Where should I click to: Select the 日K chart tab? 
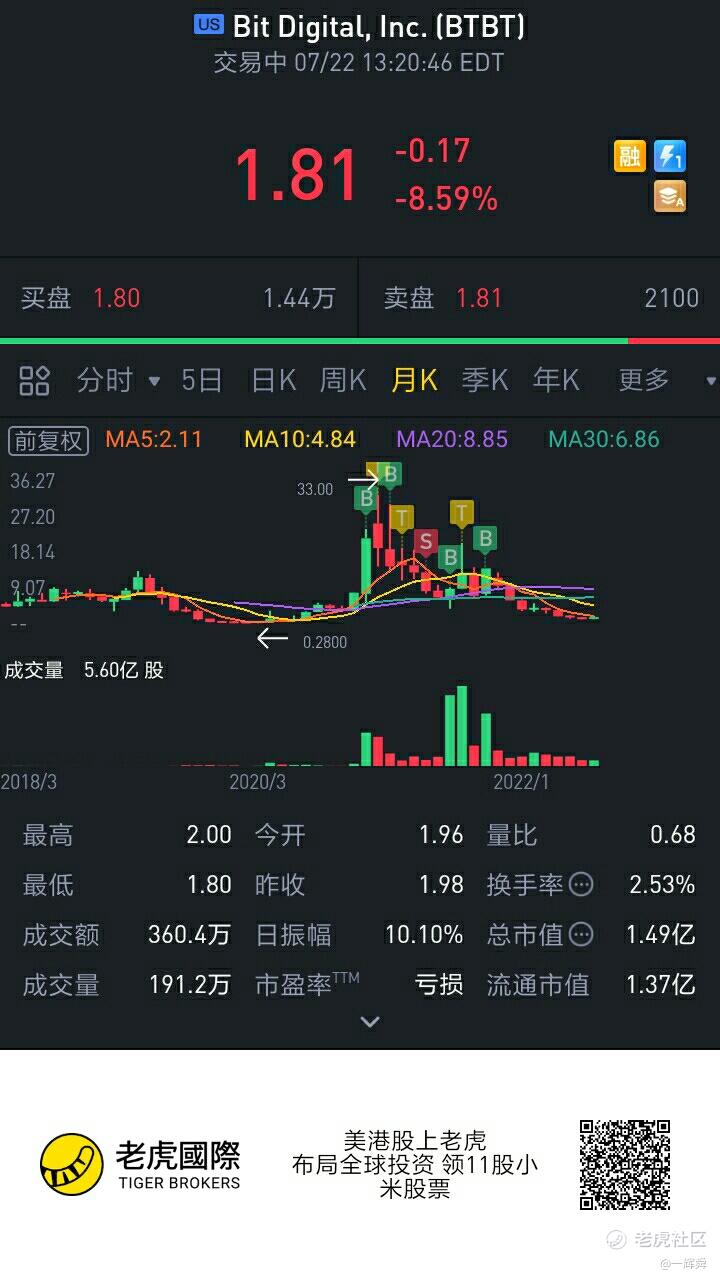273,380
